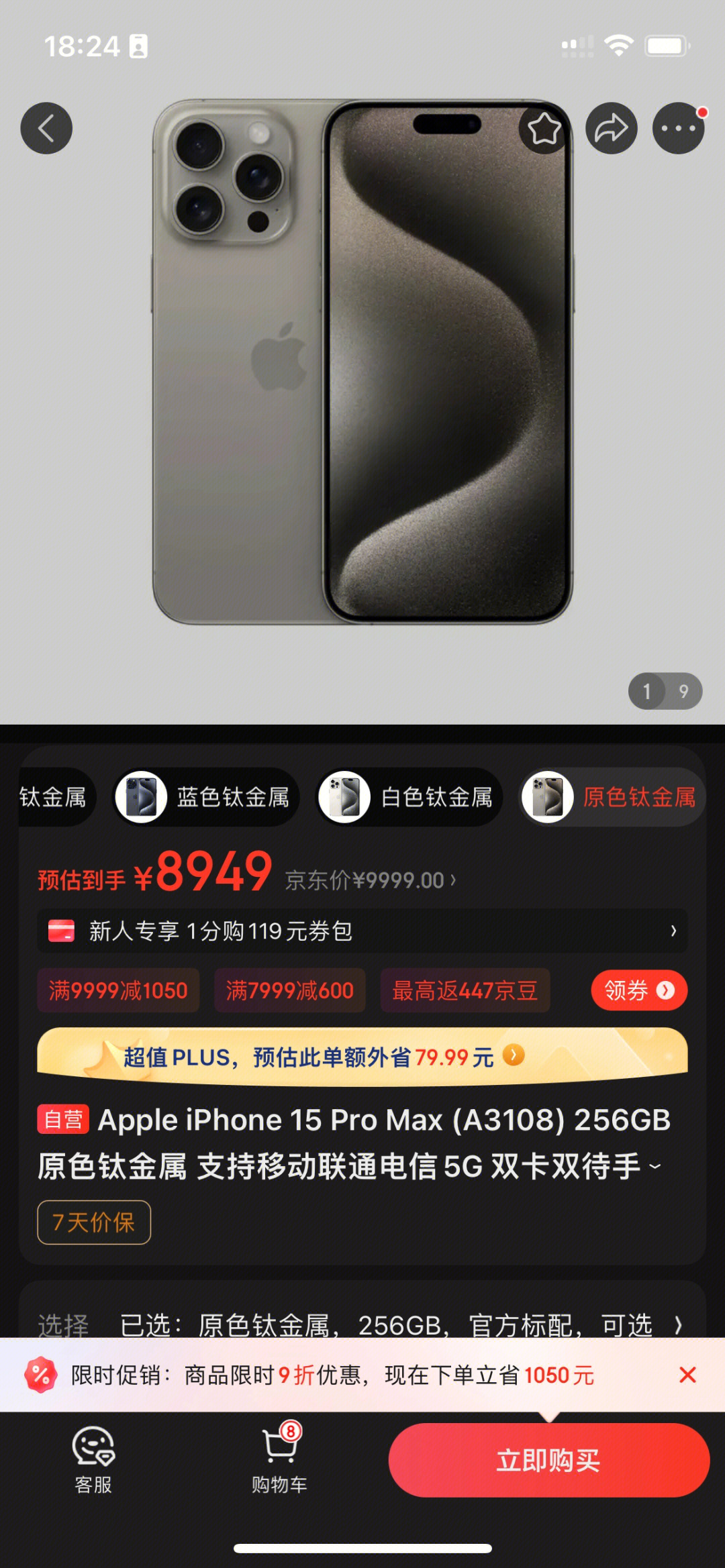This screenshot has width=725, height=1568.
Task: Expand the full product title
Action: point(655,1167)
